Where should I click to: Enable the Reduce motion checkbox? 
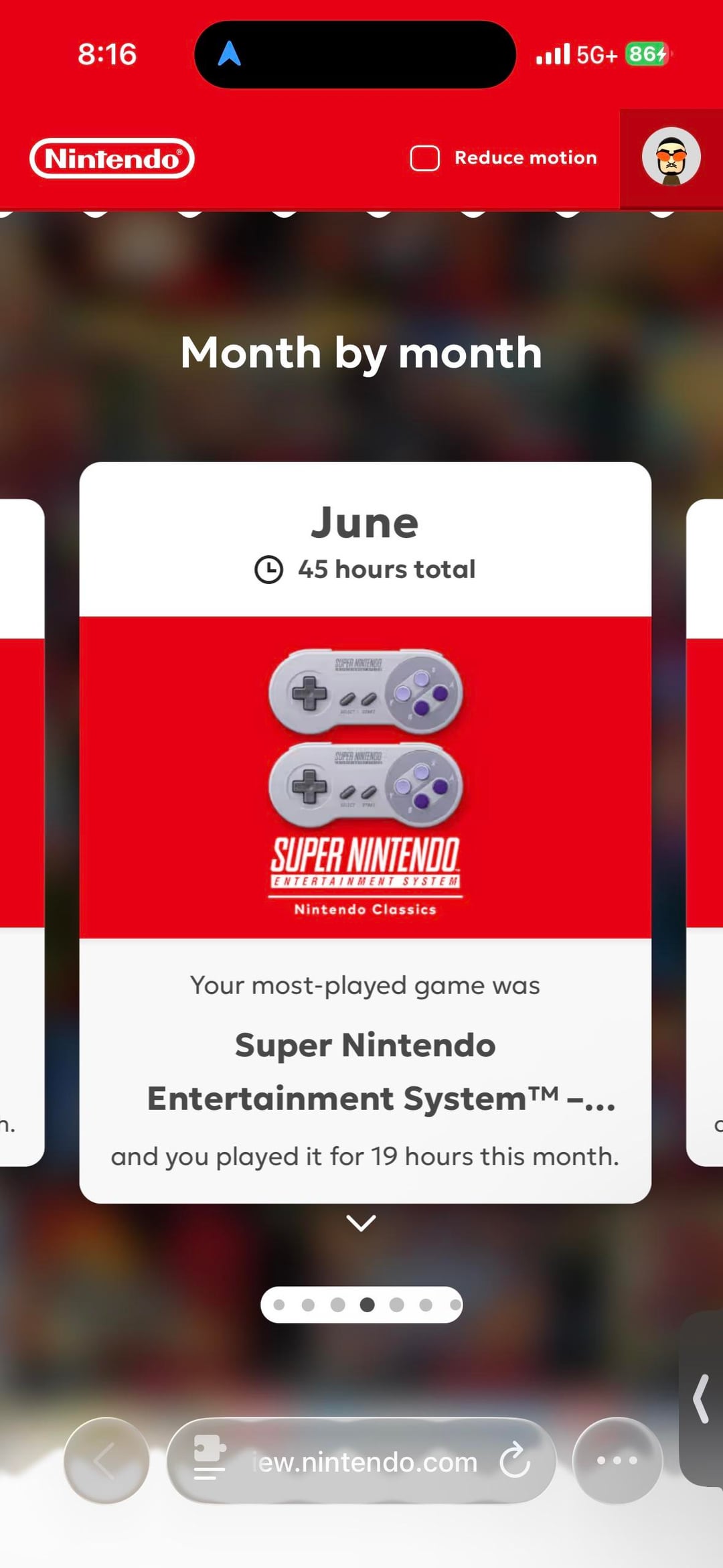point(425,159)
